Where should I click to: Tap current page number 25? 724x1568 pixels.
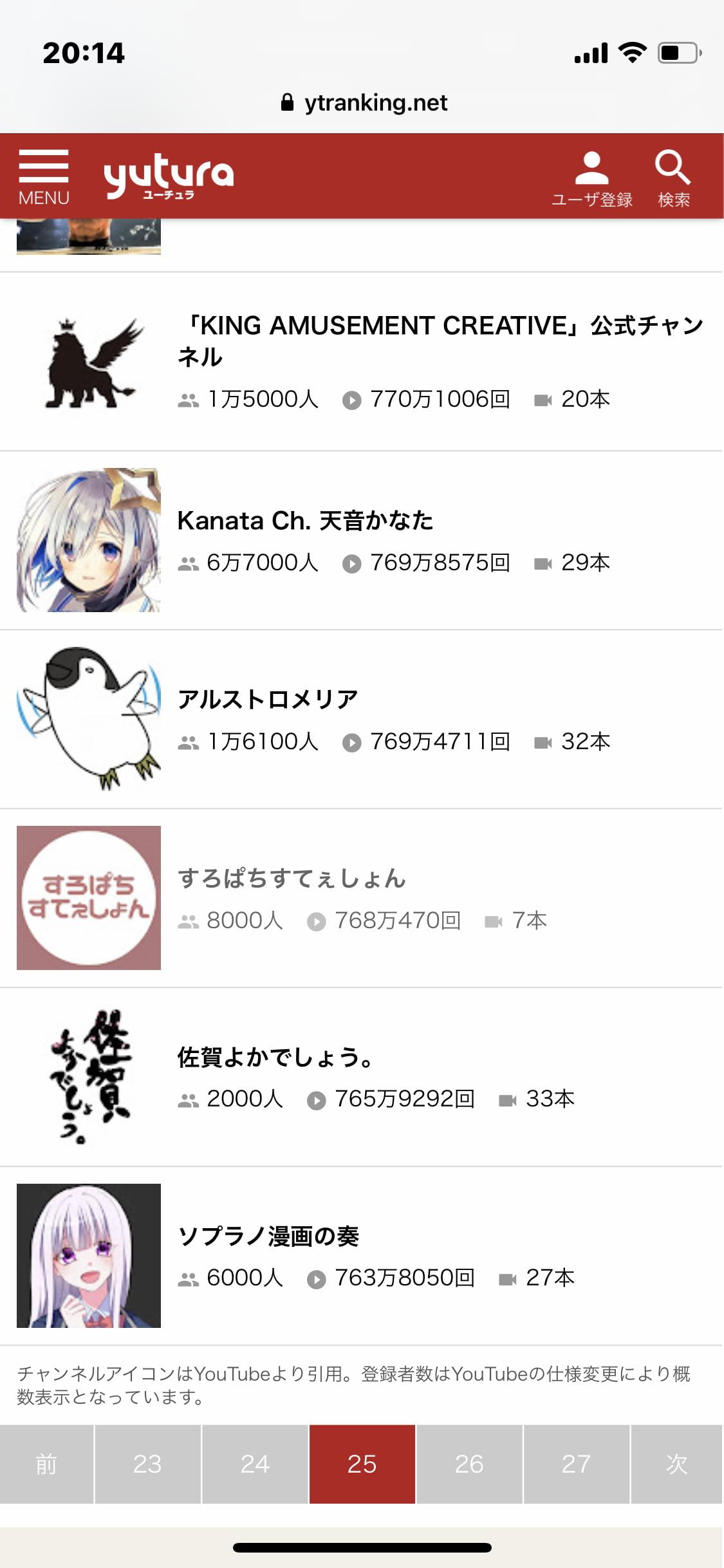click(362, 1464)
